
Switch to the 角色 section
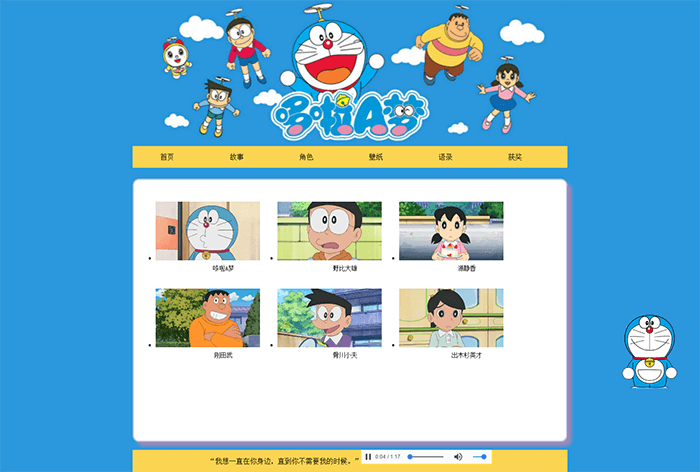(306, 157)
